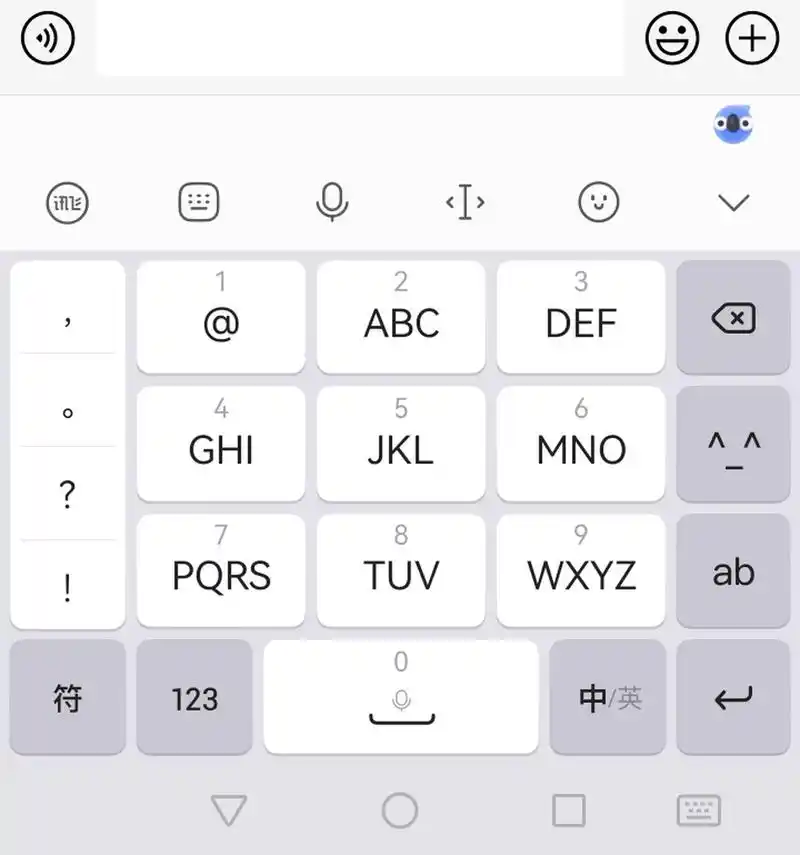Open the ^_^ kaomoji key
The width and height of the screenshot is (800, 855).
coord(733,445)
